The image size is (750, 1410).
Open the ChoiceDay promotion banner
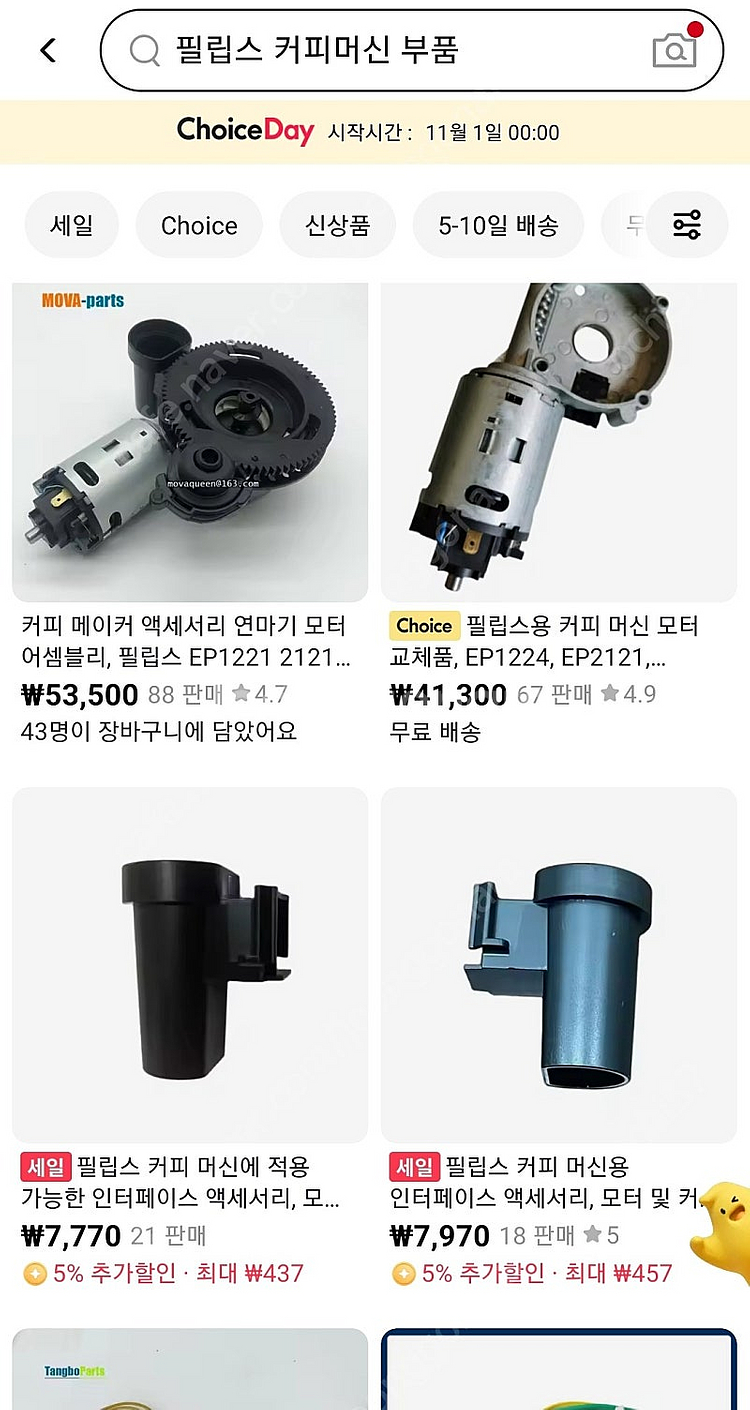pos(374,131)
